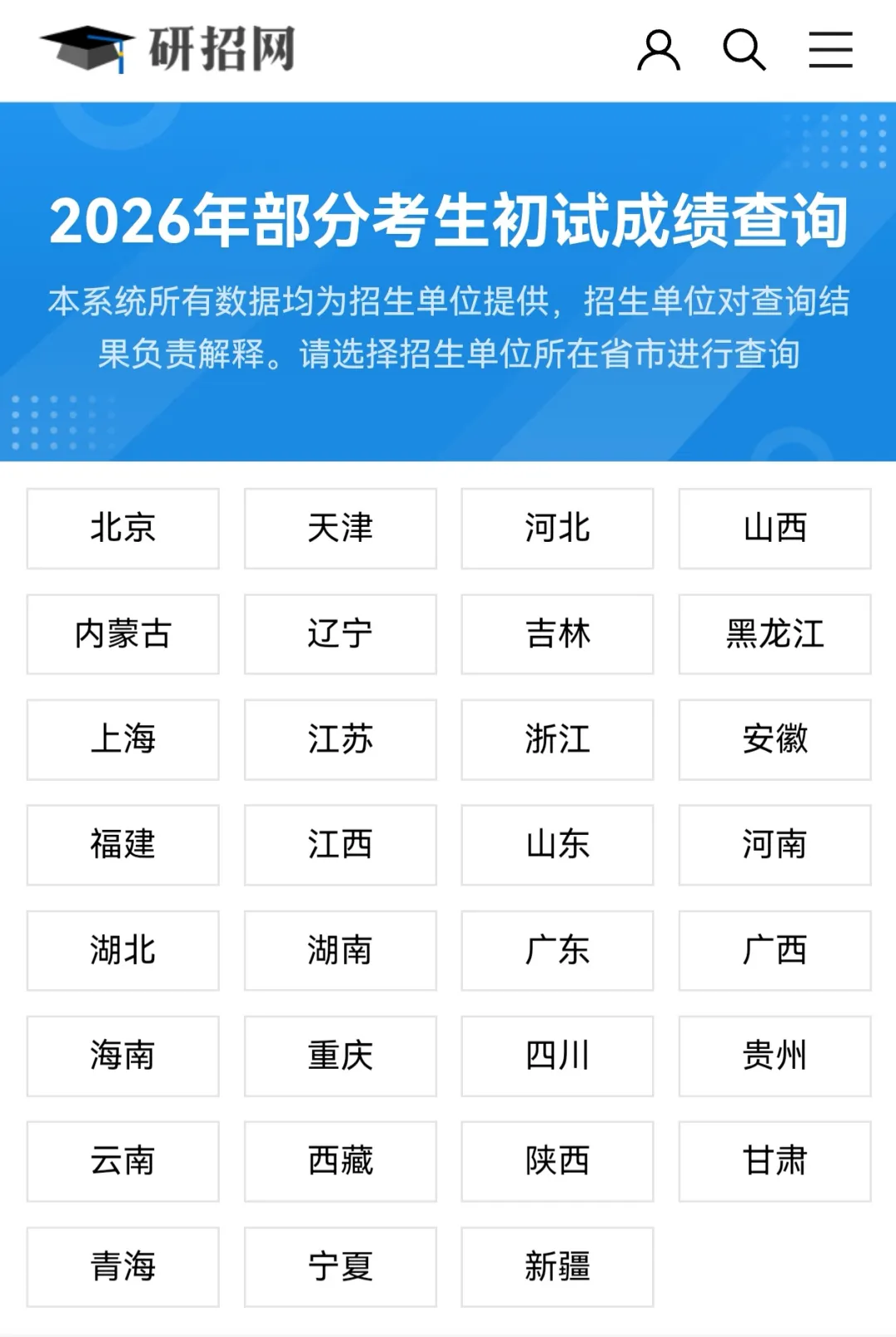The image size is (896, 1337).
Task: Click the 研招网 graduation cap logo
Action: pos(83,48)
